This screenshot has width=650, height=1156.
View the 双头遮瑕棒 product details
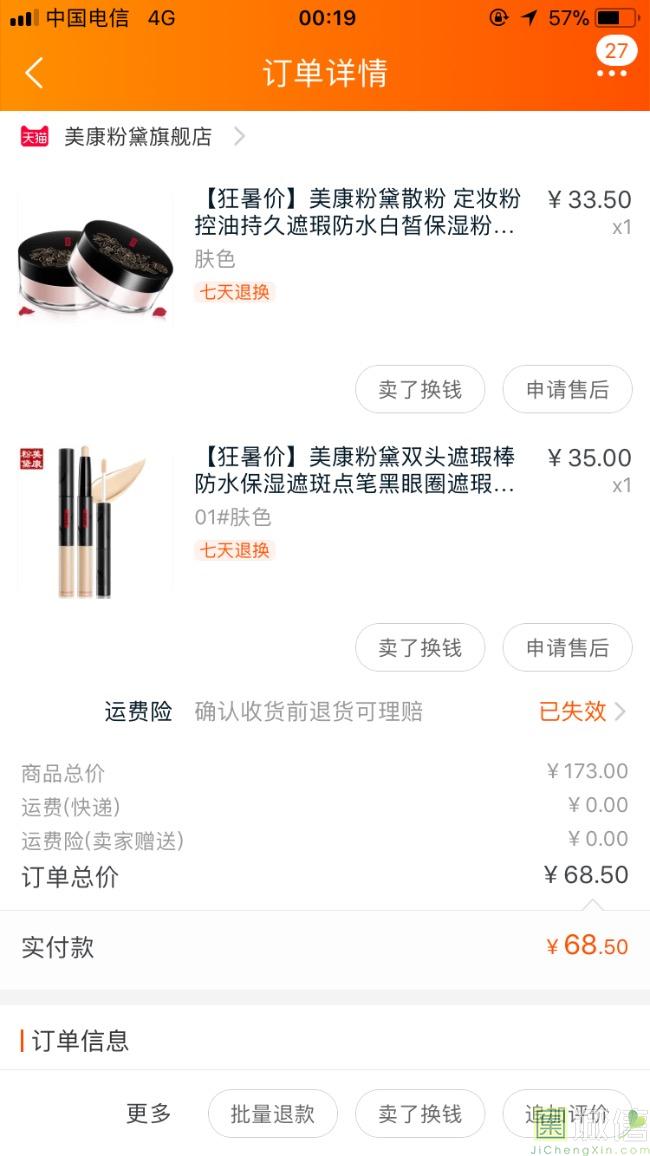click(x=355, y=471)
